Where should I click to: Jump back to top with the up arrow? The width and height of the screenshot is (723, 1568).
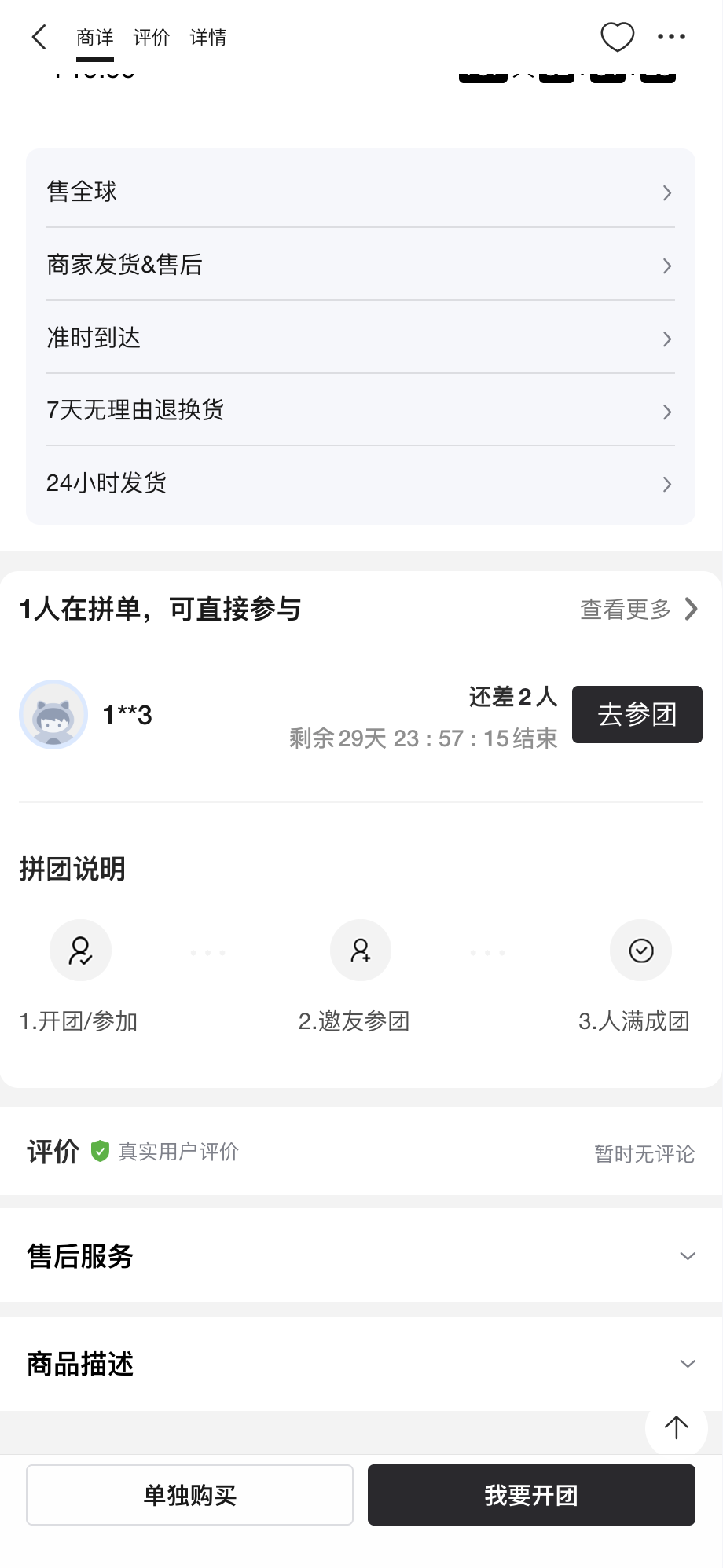[675, 1427]
